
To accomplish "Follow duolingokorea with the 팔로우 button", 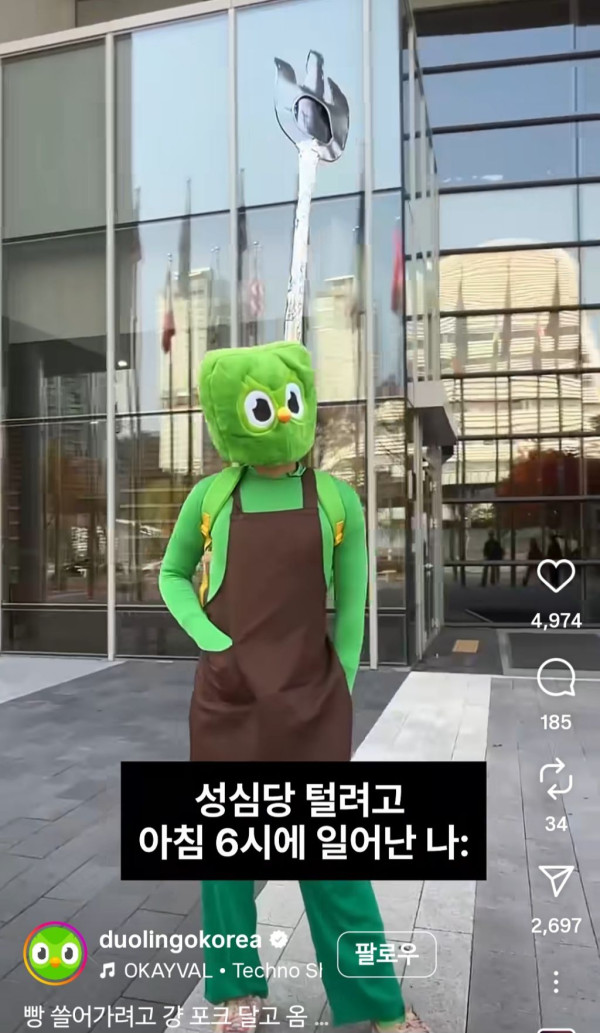I will tap(386, 954).
